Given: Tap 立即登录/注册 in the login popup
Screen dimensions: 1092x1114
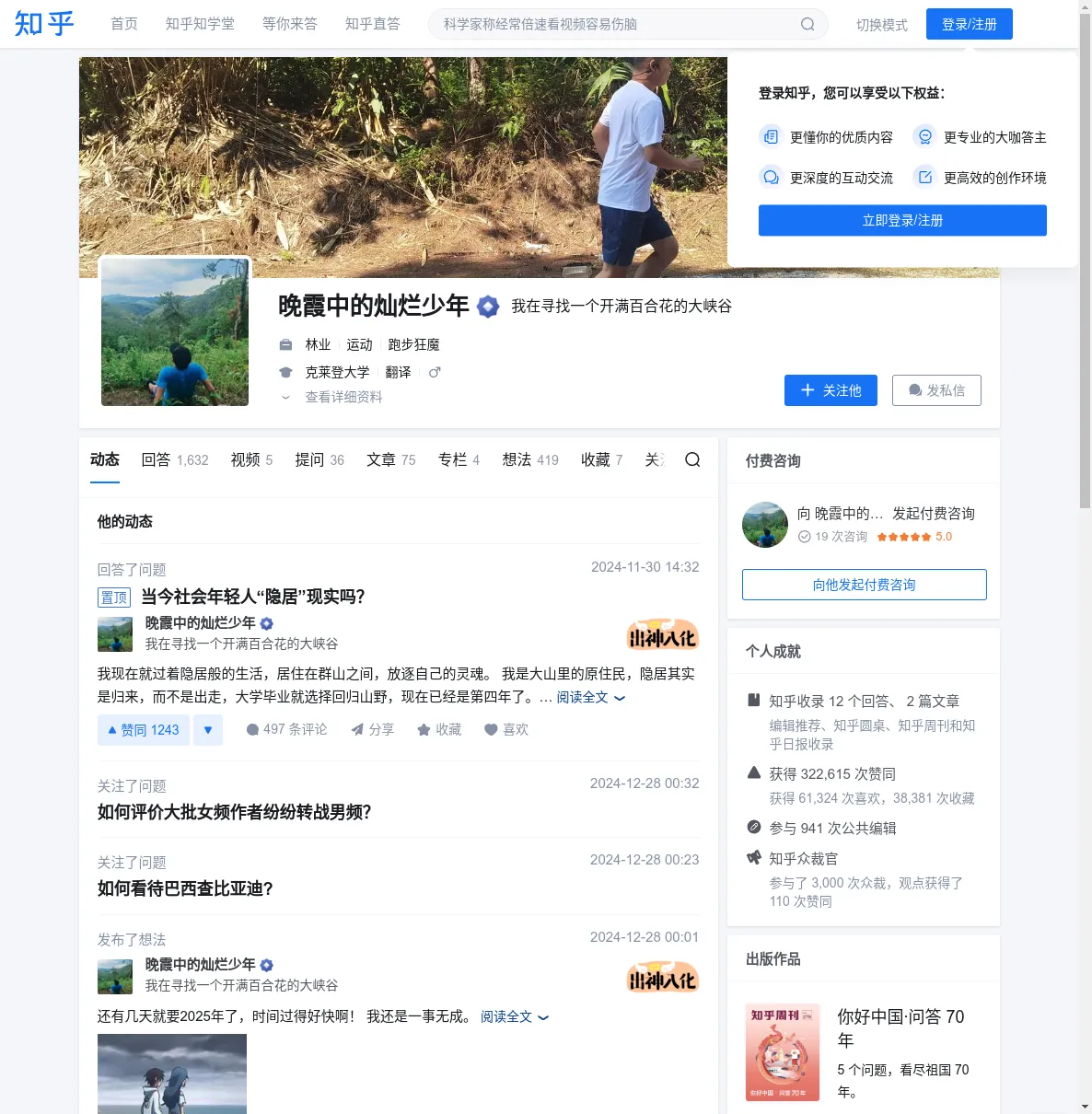Looking at the screenshot, I should click(x=902, y=220).
